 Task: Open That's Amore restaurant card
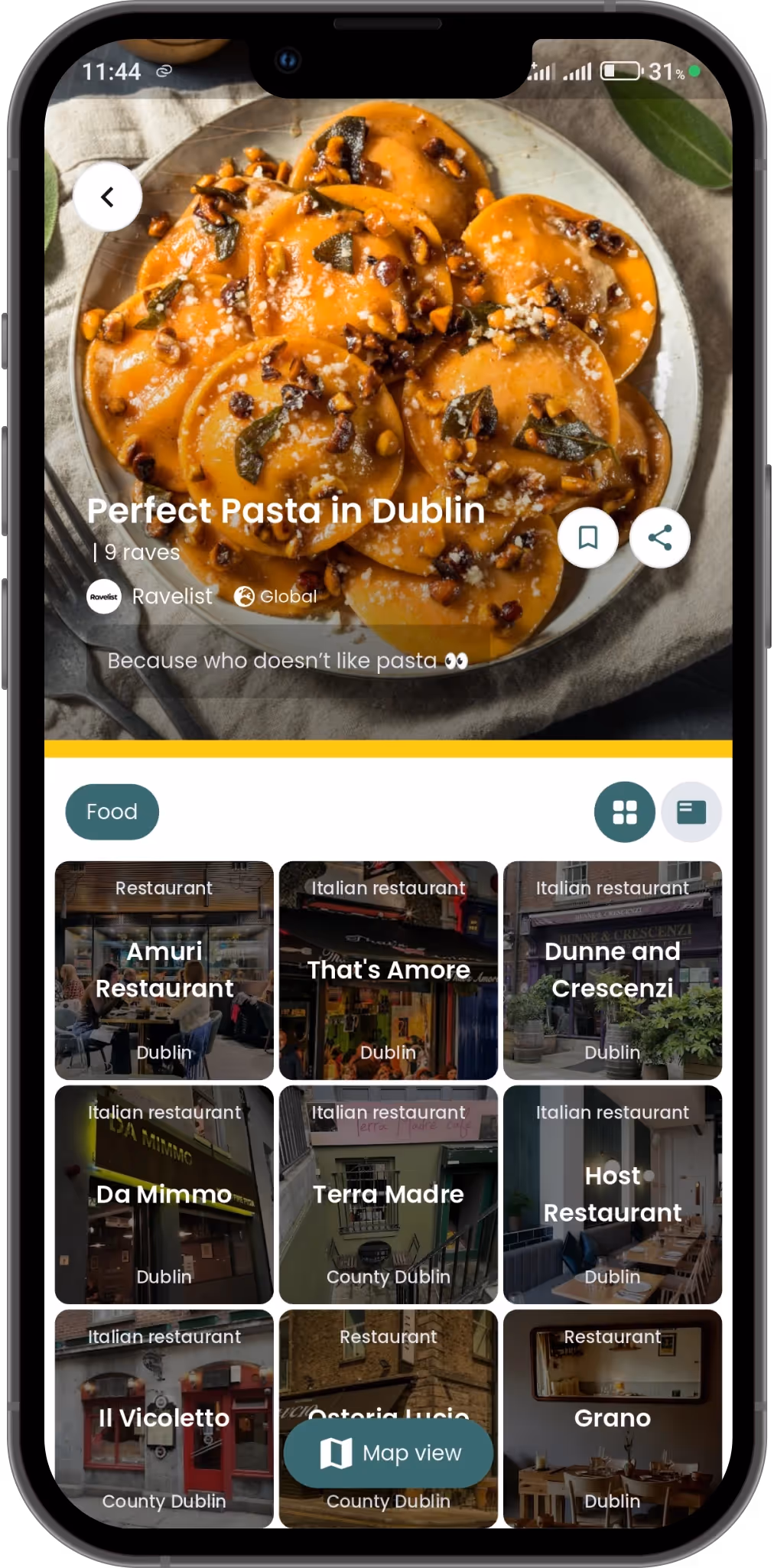pos(389,970)
